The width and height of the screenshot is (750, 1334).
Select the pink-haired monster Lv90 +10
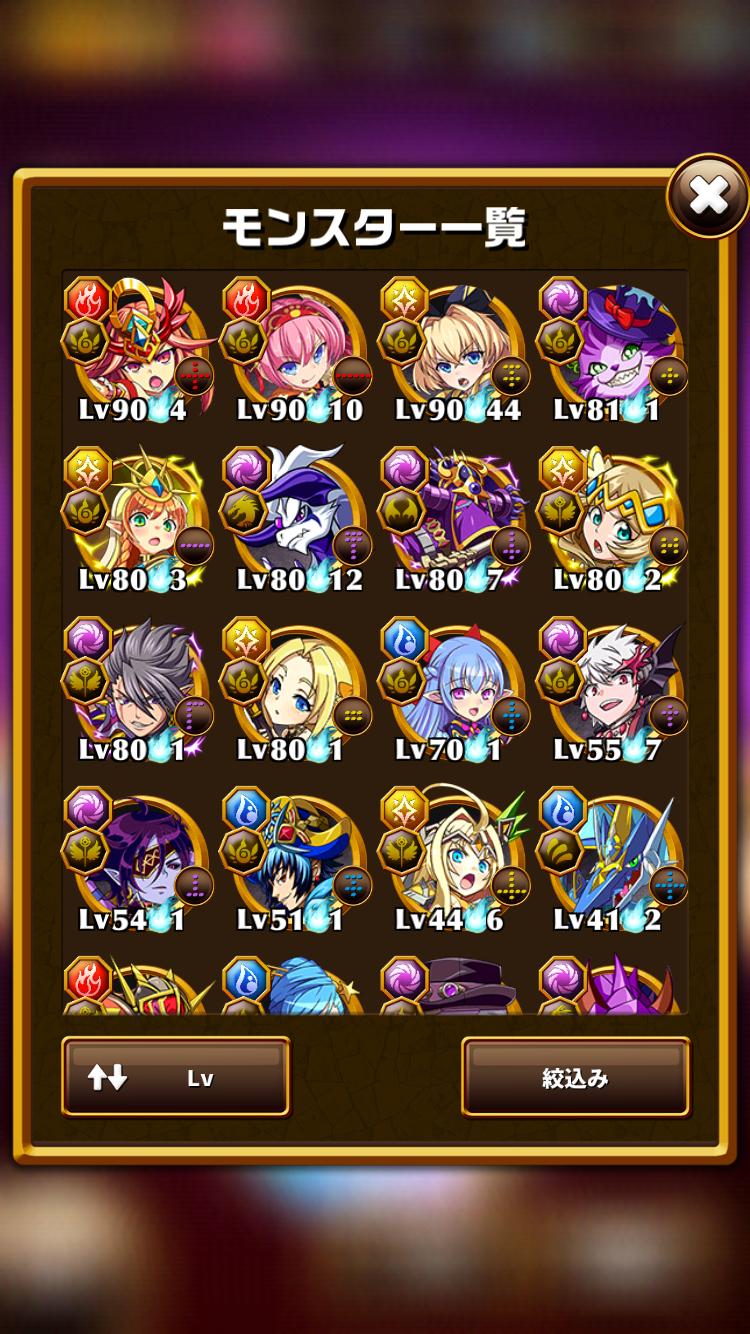click(297, 351)
